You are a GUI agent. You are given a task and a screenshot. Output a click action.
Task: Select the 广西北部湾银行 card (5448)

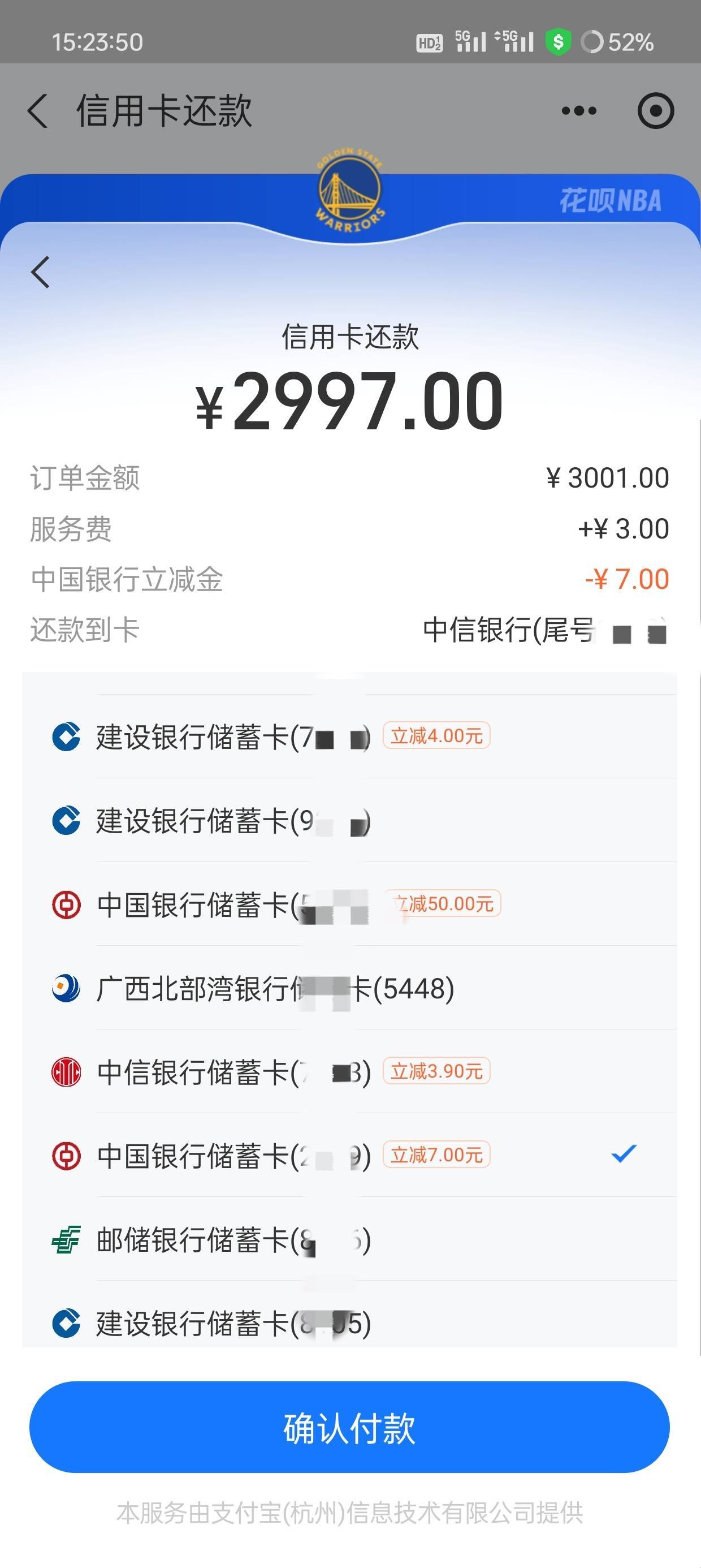pyautogui.click(x=349, y=988)
